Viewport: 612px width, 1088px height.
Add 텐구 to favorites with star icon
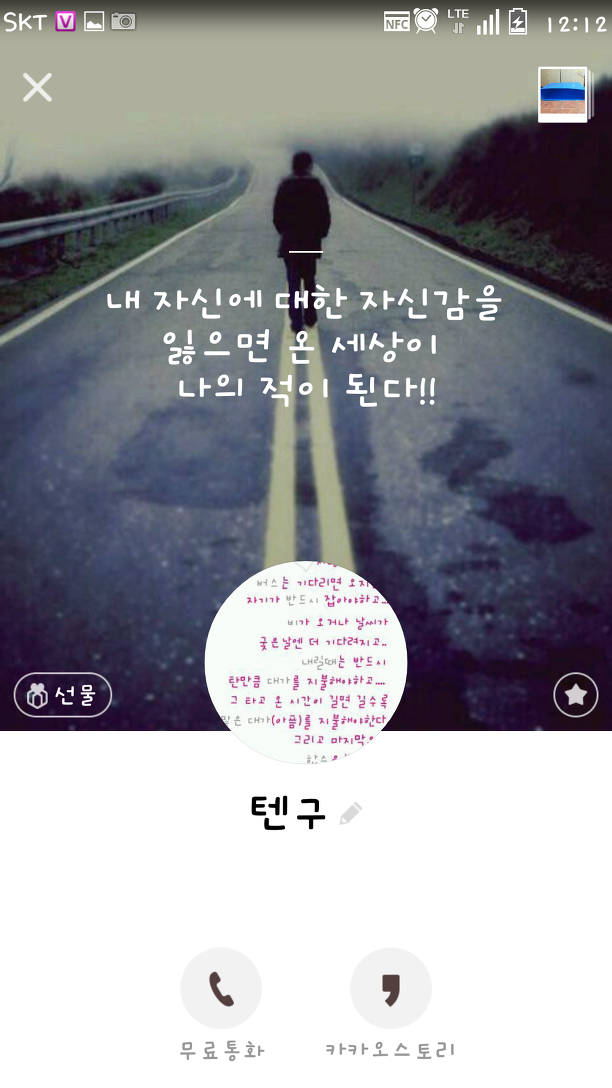[575, 695]
